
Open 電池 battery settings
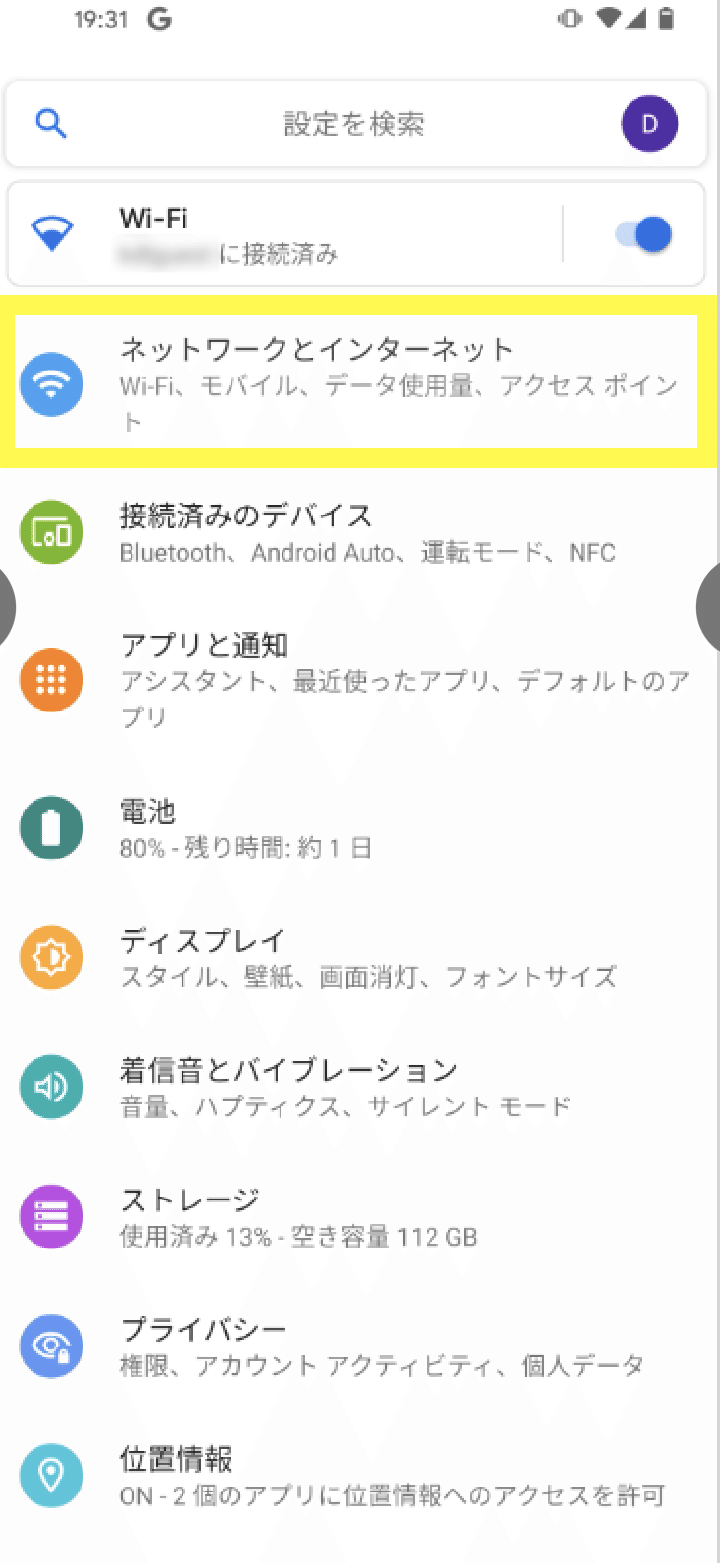click(360, 829)
